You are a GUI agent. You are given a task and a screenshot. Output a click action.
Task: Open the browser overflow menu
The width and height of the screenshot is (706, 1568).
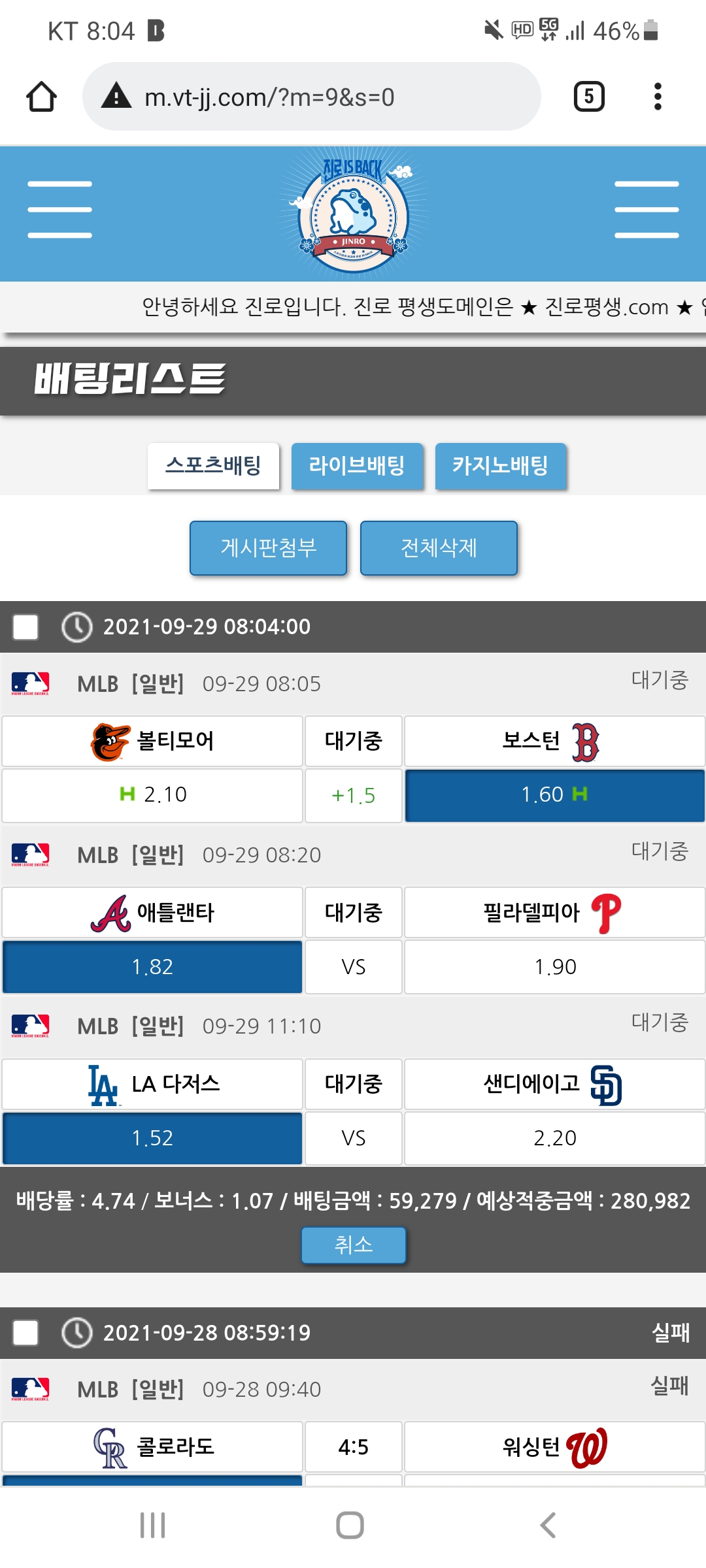click(x=658, y=97)
